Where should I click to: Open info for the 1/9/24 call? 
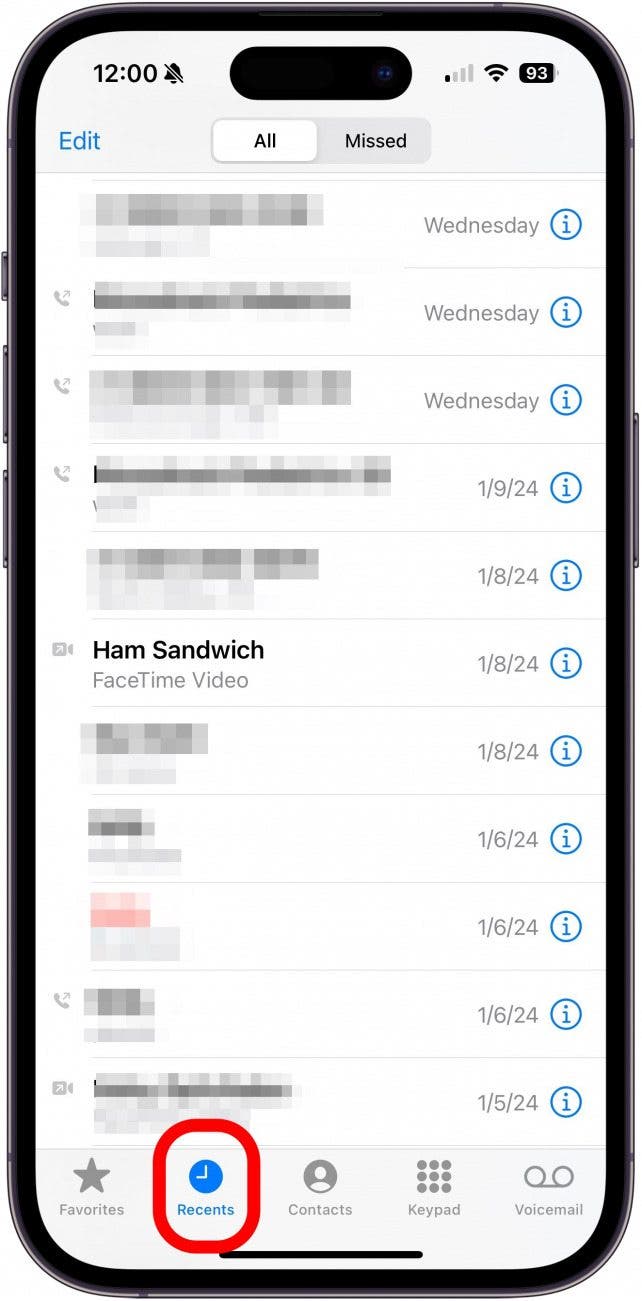(566, 488)
